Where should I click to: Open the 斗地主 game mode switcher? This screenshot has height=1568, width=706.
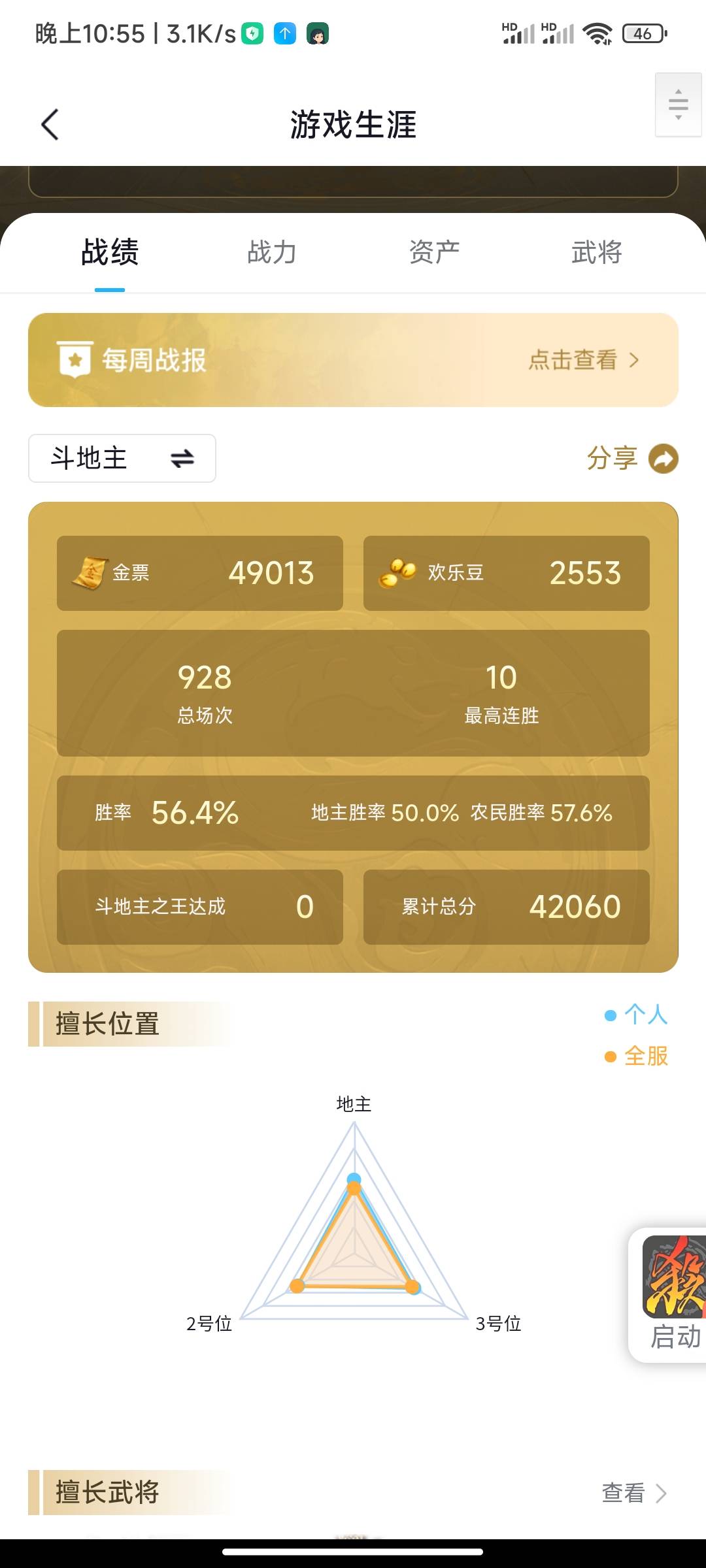pyautogui.click(x=122, y=458)
